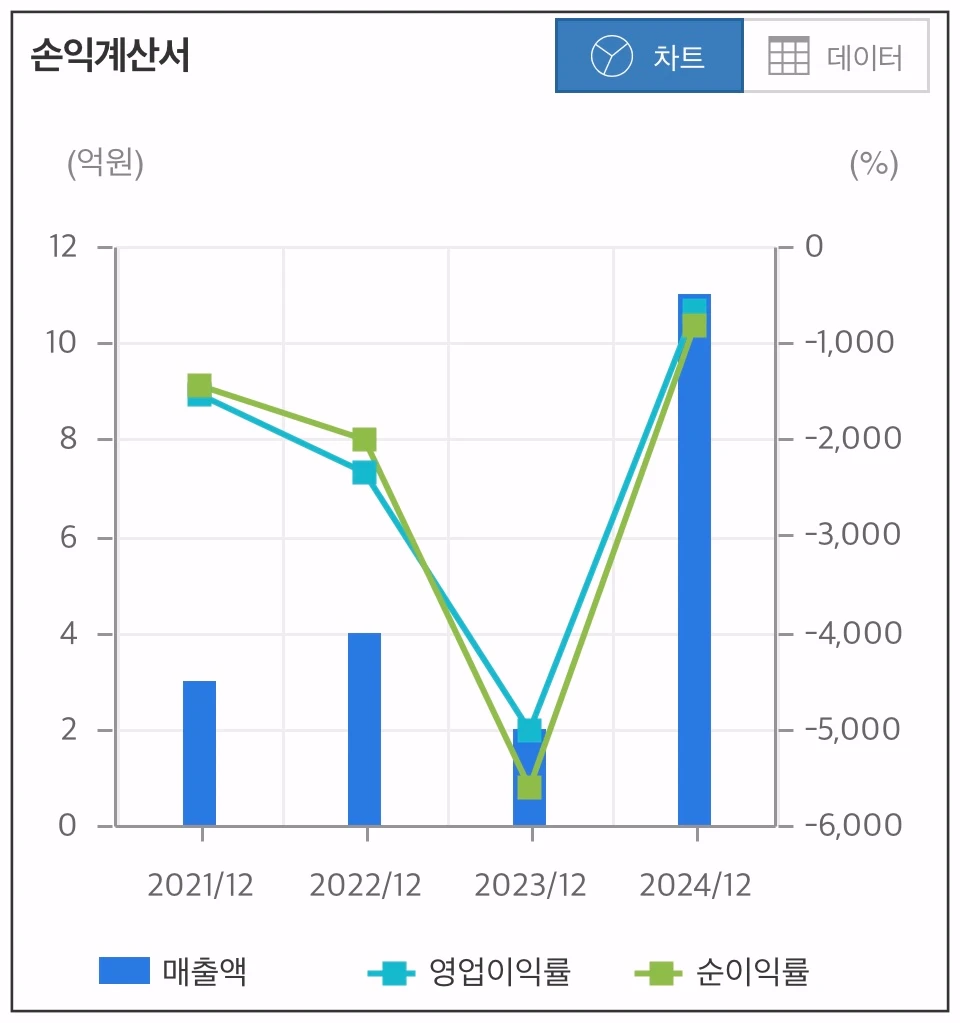Switch to the 차트 tab
Screen dimensions: 960x1023
pyautogui.click(x=649, y=57)
